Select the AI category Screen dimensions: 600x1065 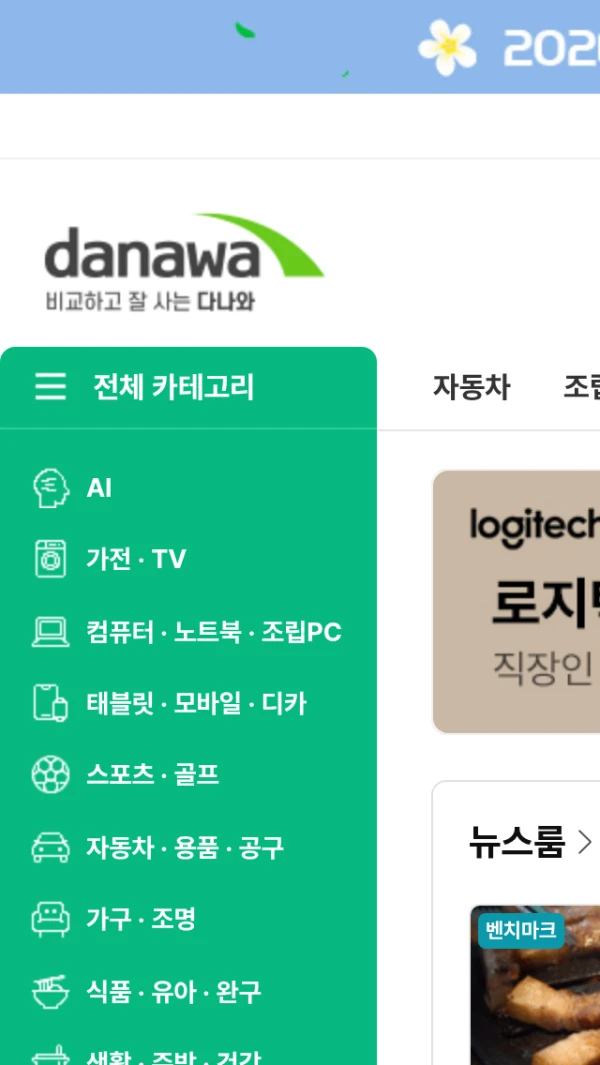pos(98,488)
